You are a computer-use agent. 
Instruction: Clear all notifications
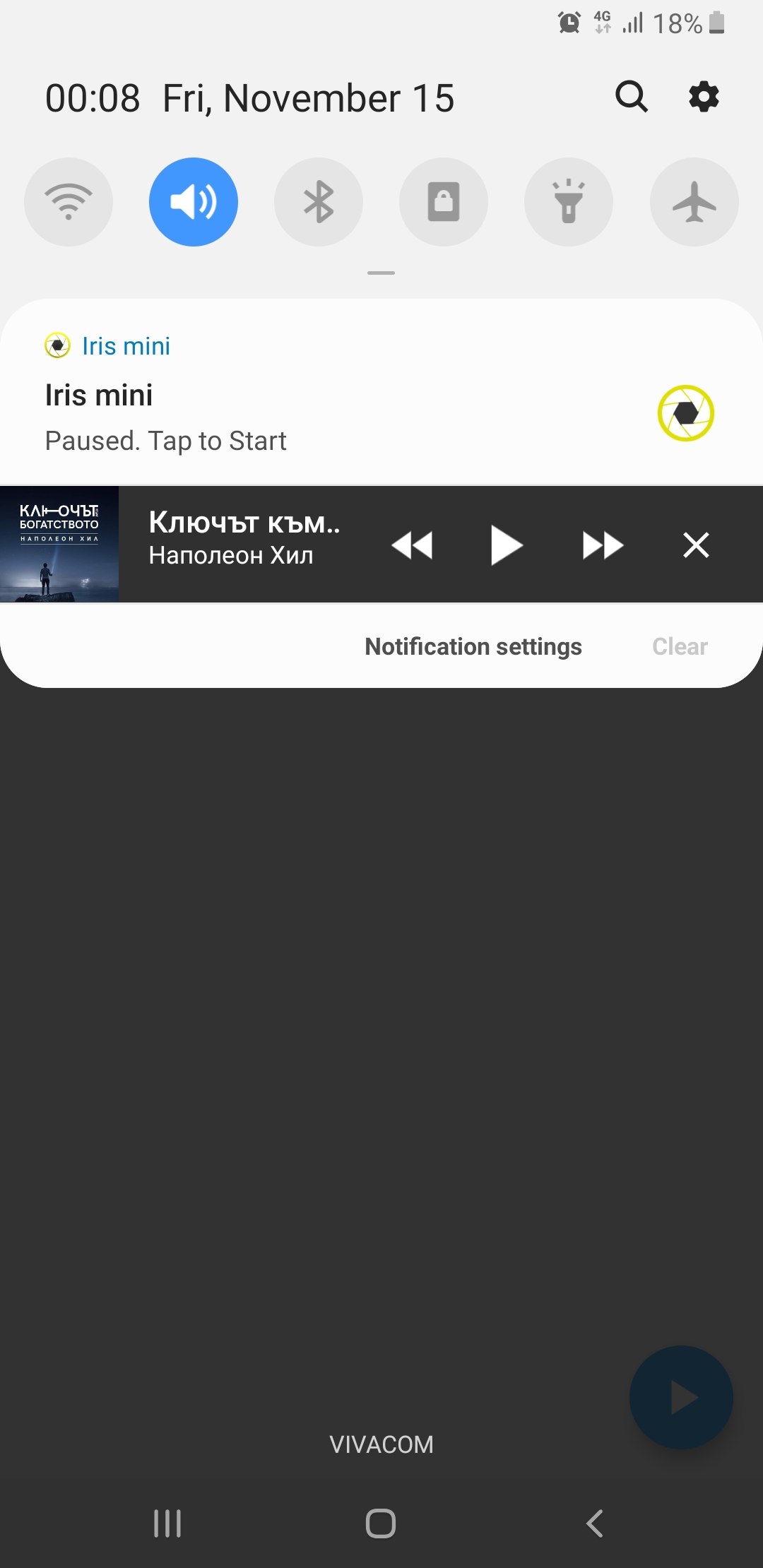click(x=680, y=646)
